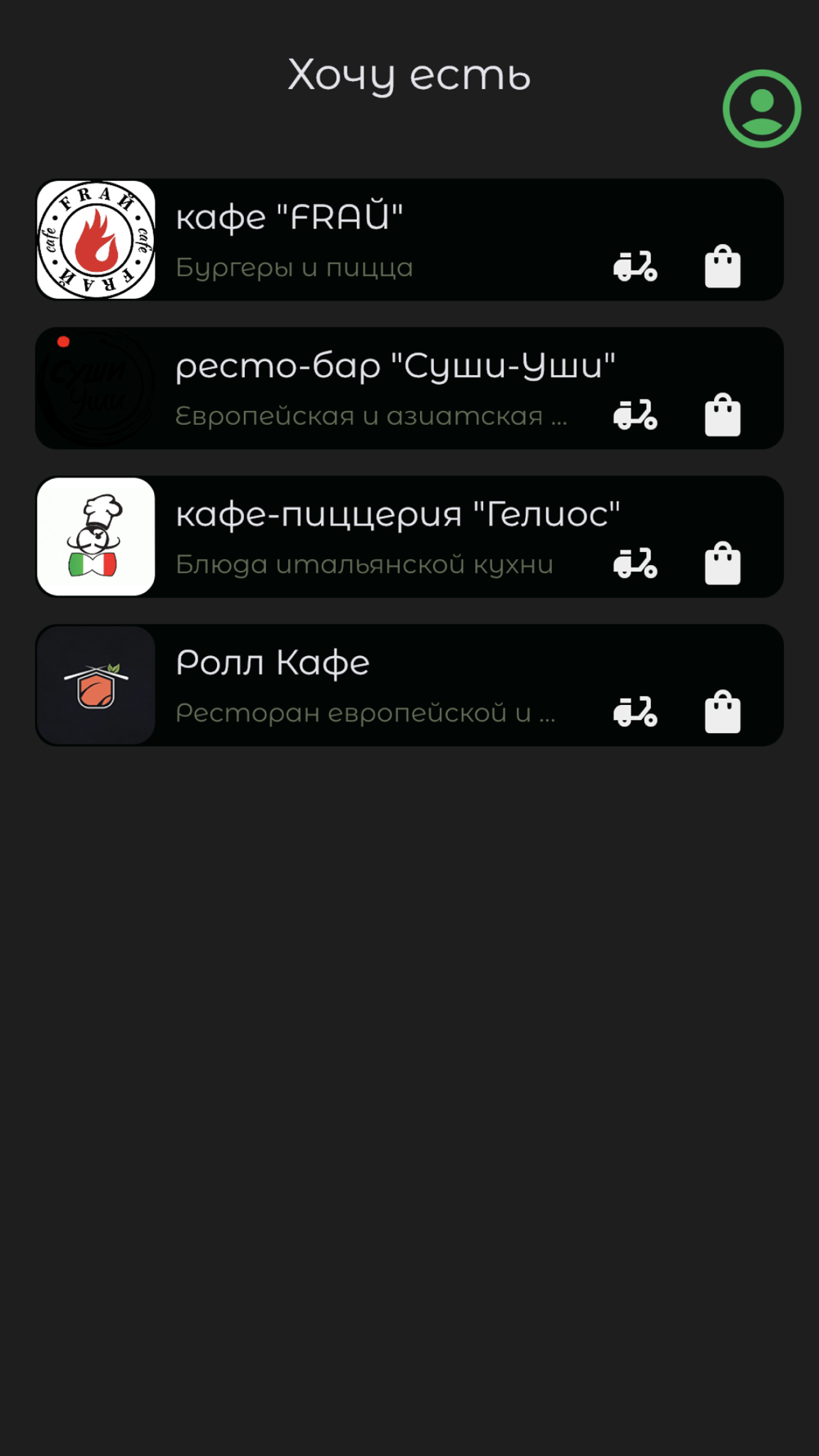Tap delivery scooter icon for Ролл Кафе

click(x=636, y=712)
